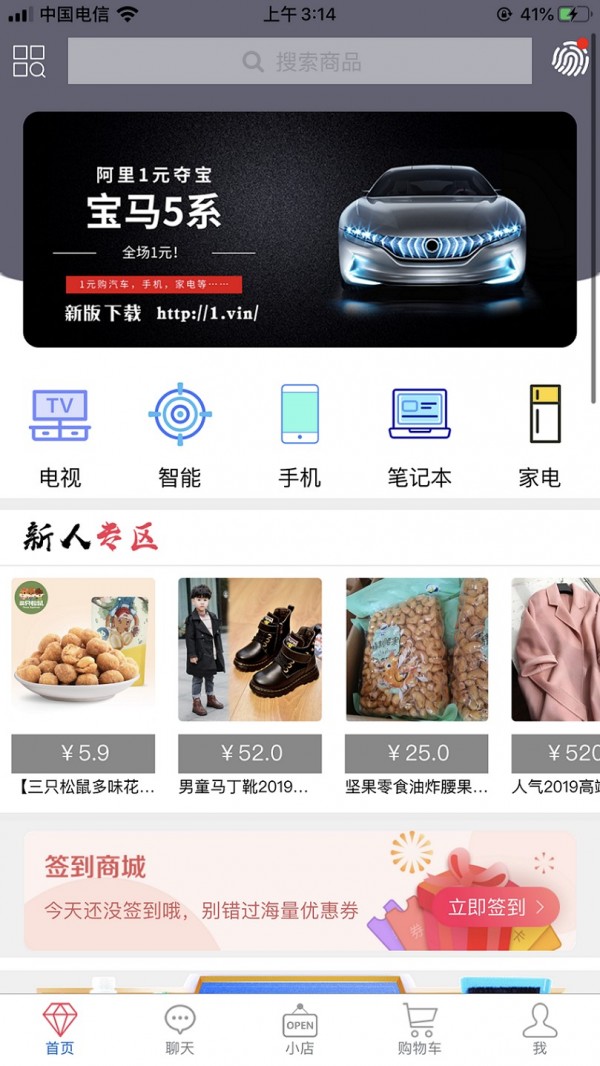Image resolution: width=600 pixels, height=1066 pixels.
Task: Switch to the 我 profile tab
Action: 540,1030
